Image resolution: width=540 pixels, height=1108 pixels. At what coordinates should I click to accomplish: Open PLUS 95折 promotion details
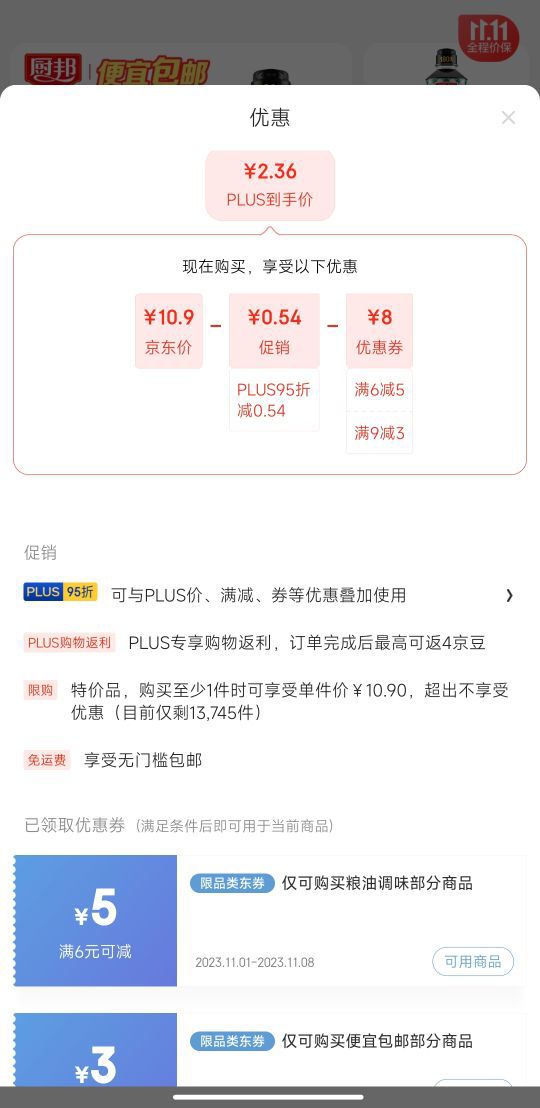[x=269, y=595]
